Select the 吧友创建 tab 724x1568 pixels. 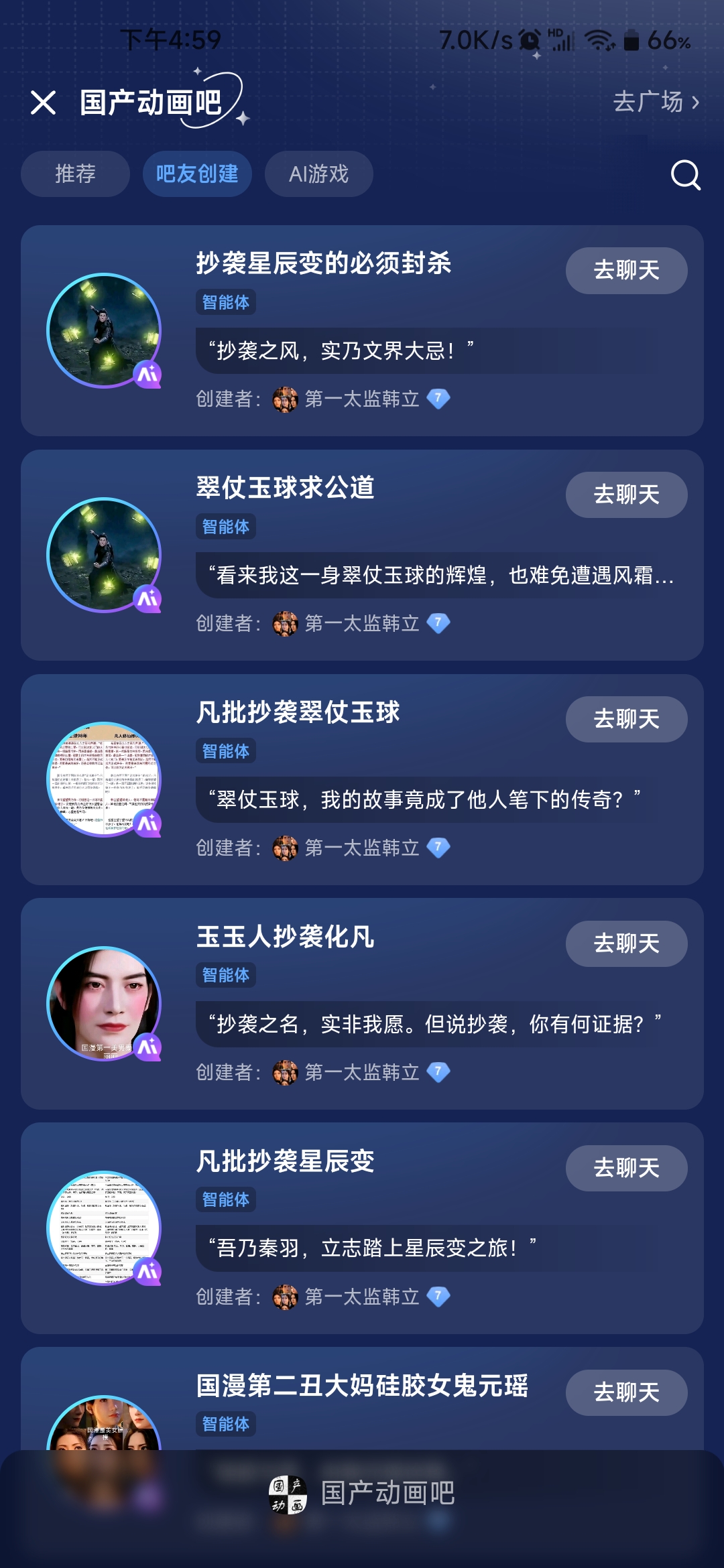click(x=197, y=174)
